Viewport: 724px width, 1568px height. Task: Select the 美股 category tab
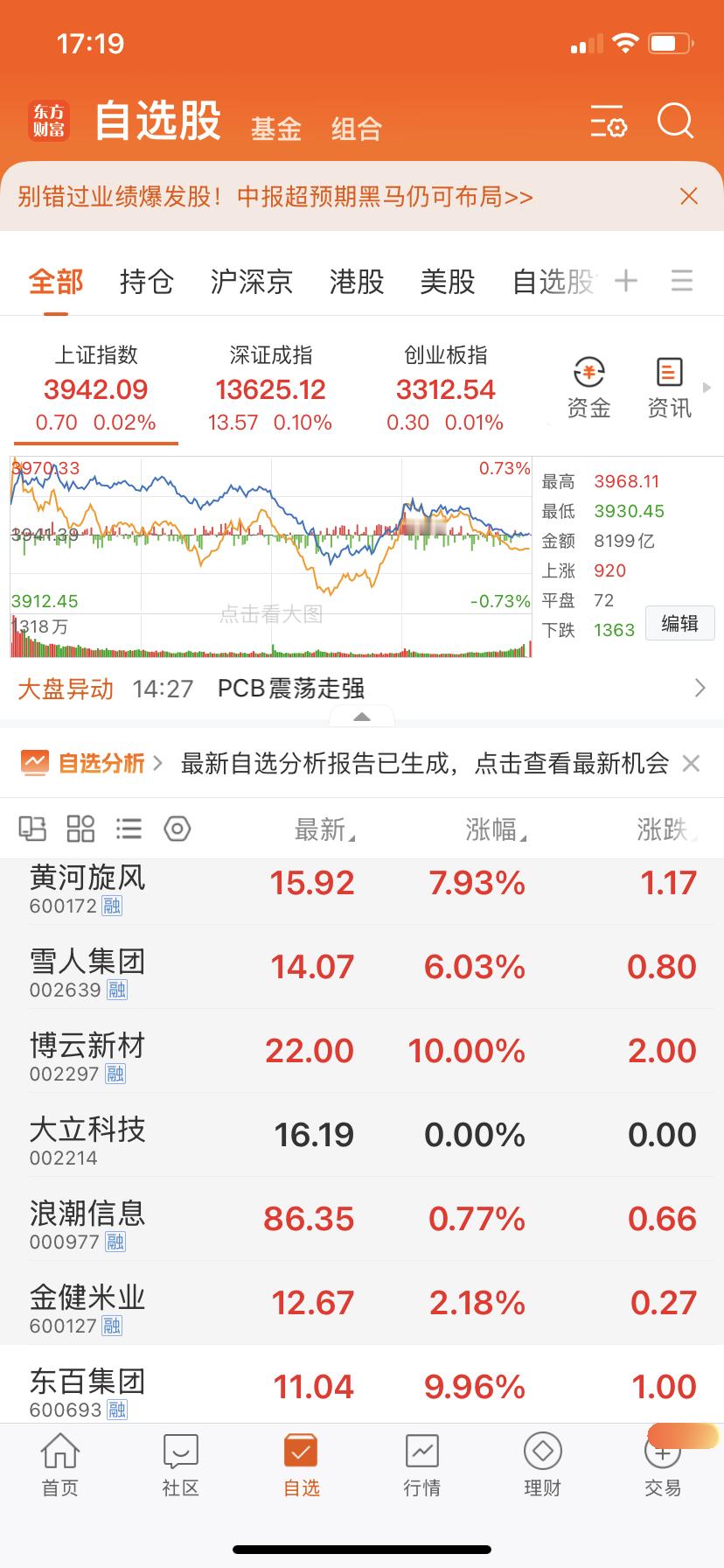pyautogui.click(x=448, y=282)
